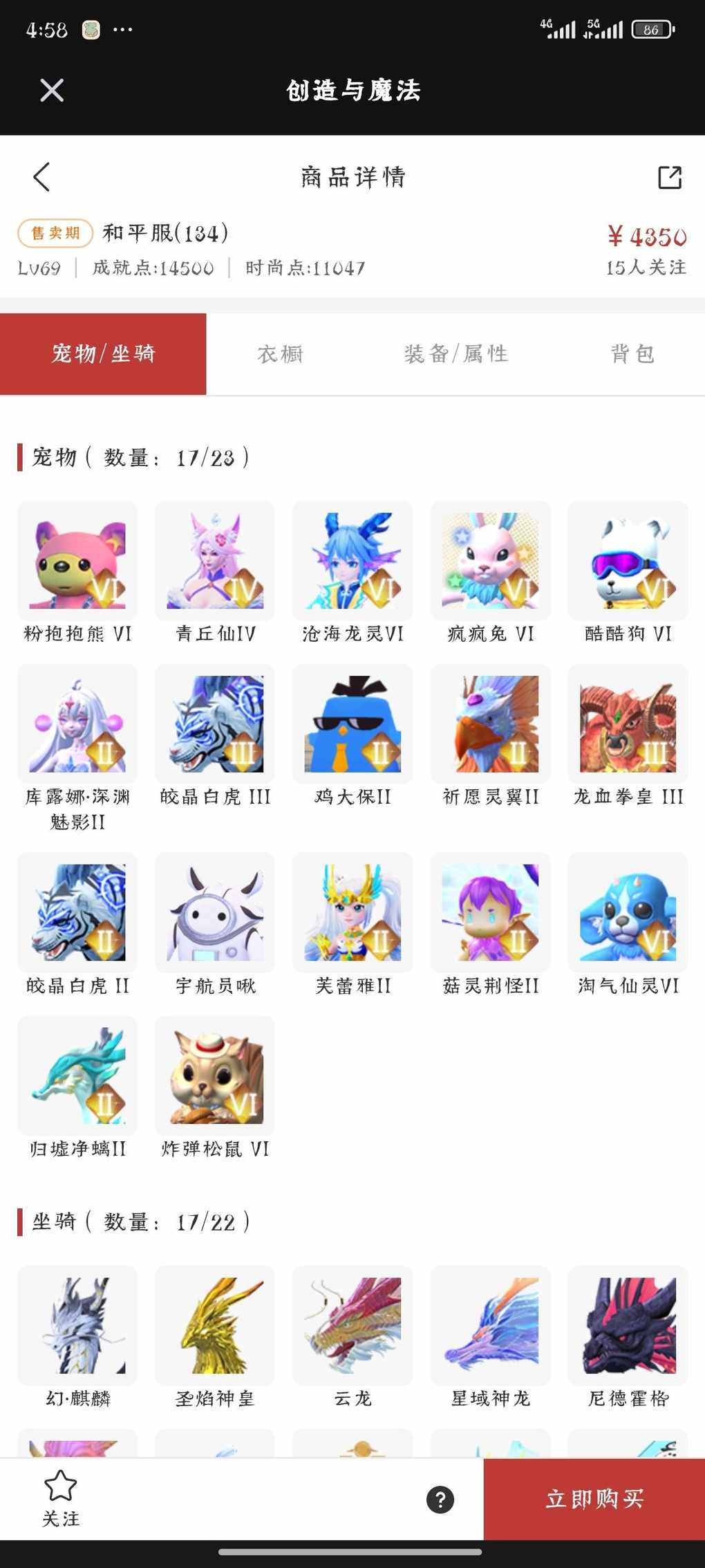Open the 装备/属性 tab
Viewport: 705px width, 1568px height.
[456, 354]
